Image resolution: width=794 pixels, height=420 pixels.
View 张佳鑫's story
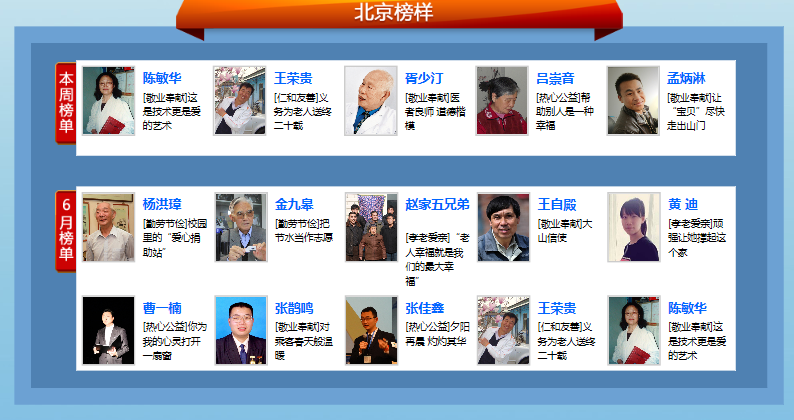pos(424,308)
